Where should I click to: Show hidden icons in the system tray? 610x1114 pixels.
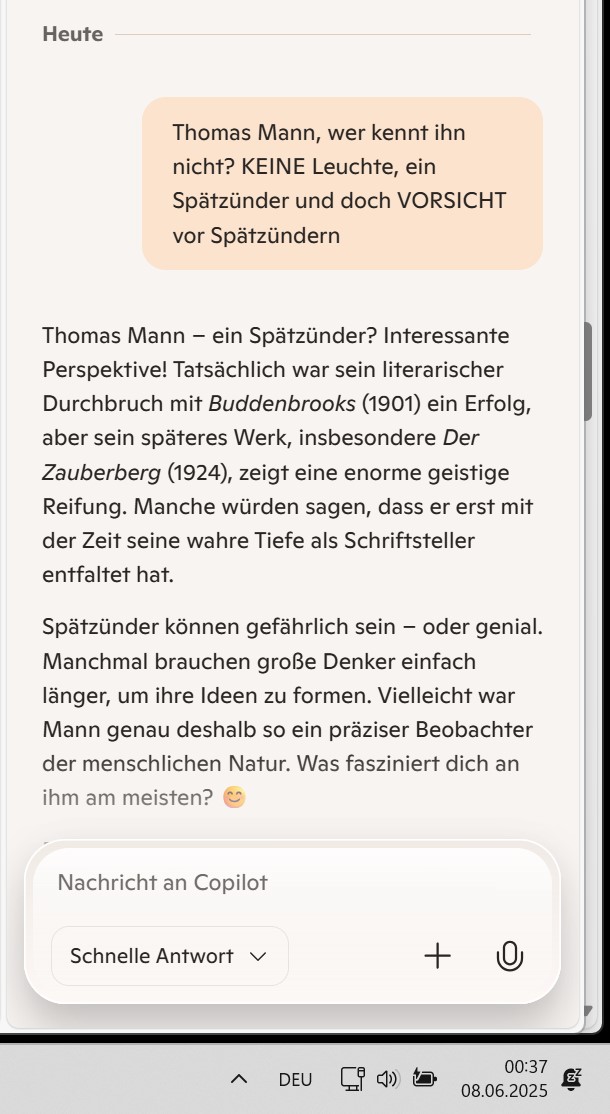coord(238,1079)
